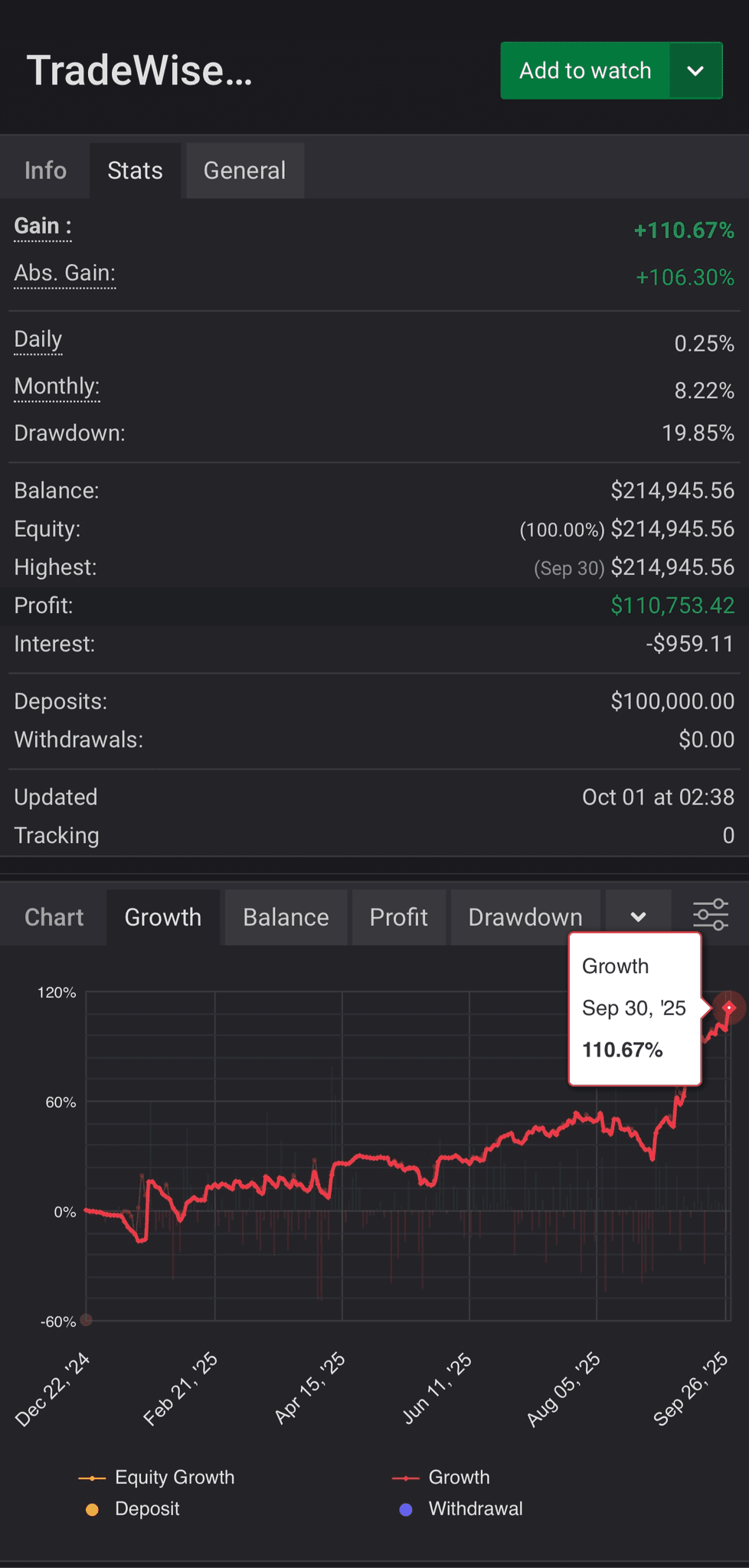This screenshot has width=749, height=1568.
Task: Open the chart settings sliders icon
Action: click(x=711, y=914)
